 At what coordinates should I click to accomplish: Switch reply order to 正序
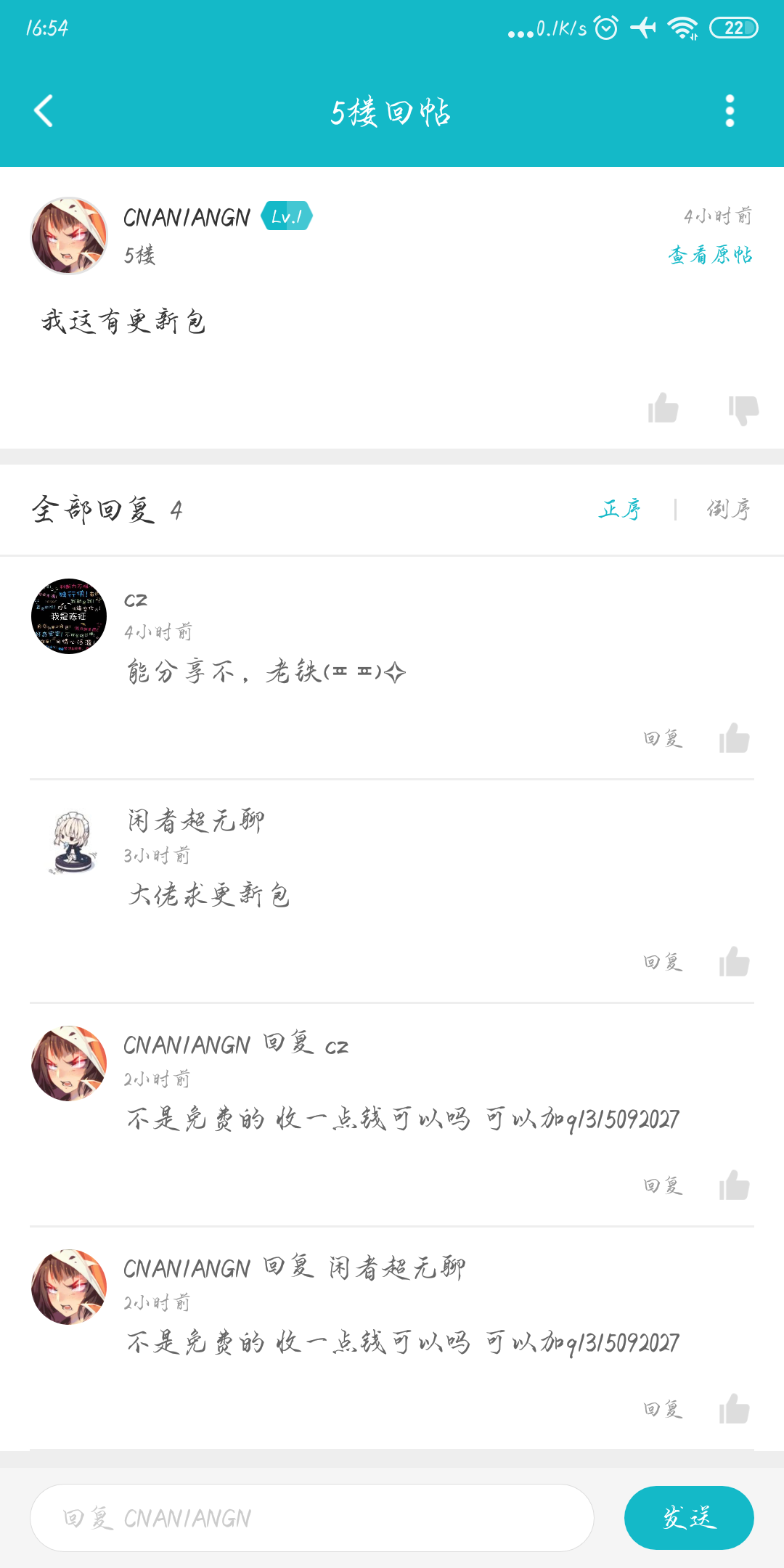[620, 510]
